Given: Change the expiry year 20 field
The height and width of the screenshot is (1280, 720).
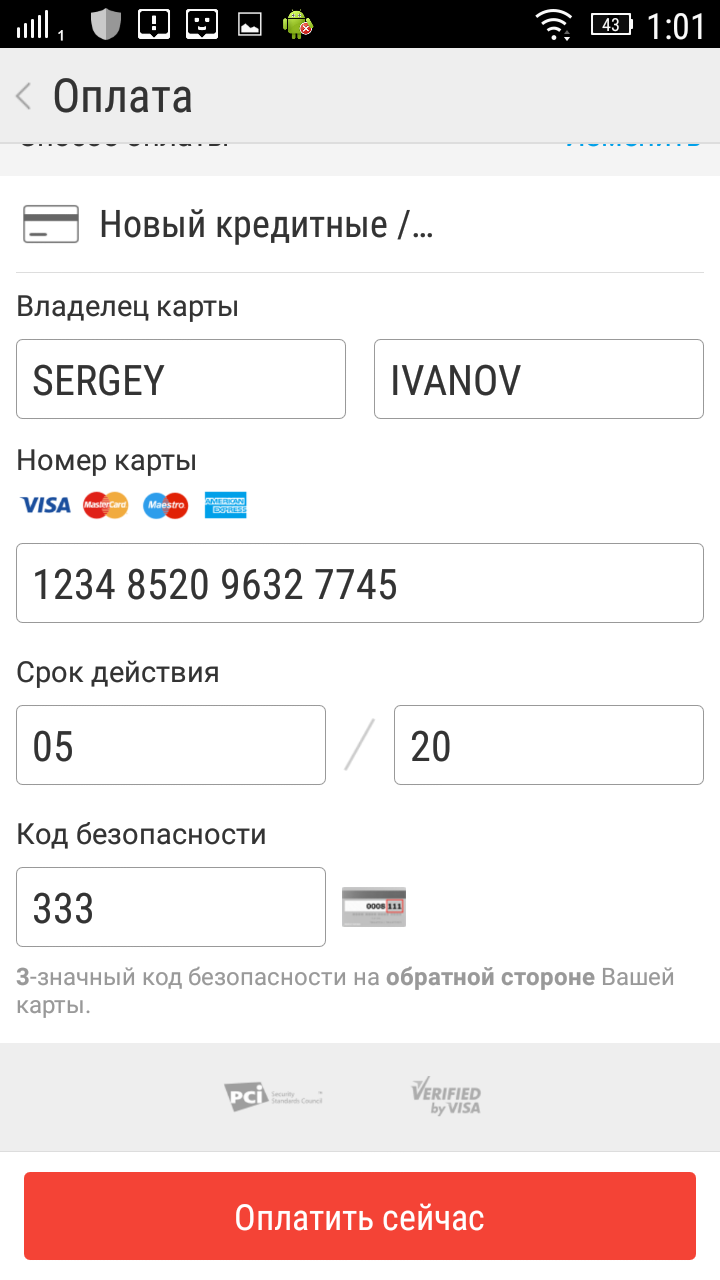Looking at the screenshot, I should (549, 745).
